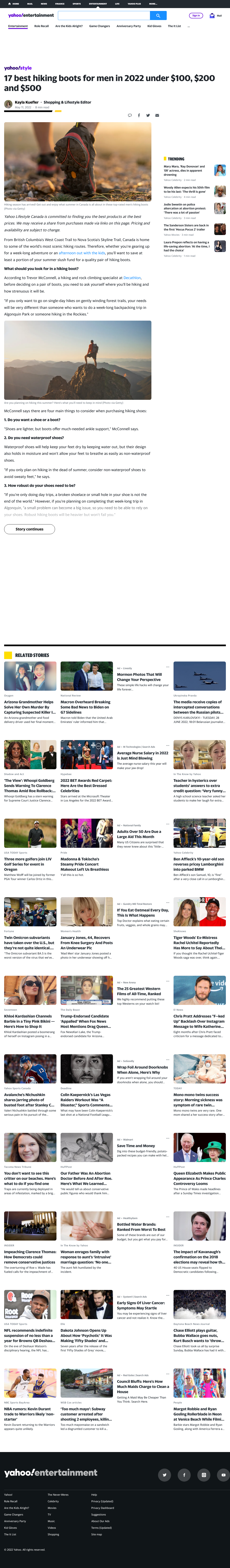The width and height of the screenshot is (230, 1568).
Task: Share the article on Twitter
Action: point(148,115)
